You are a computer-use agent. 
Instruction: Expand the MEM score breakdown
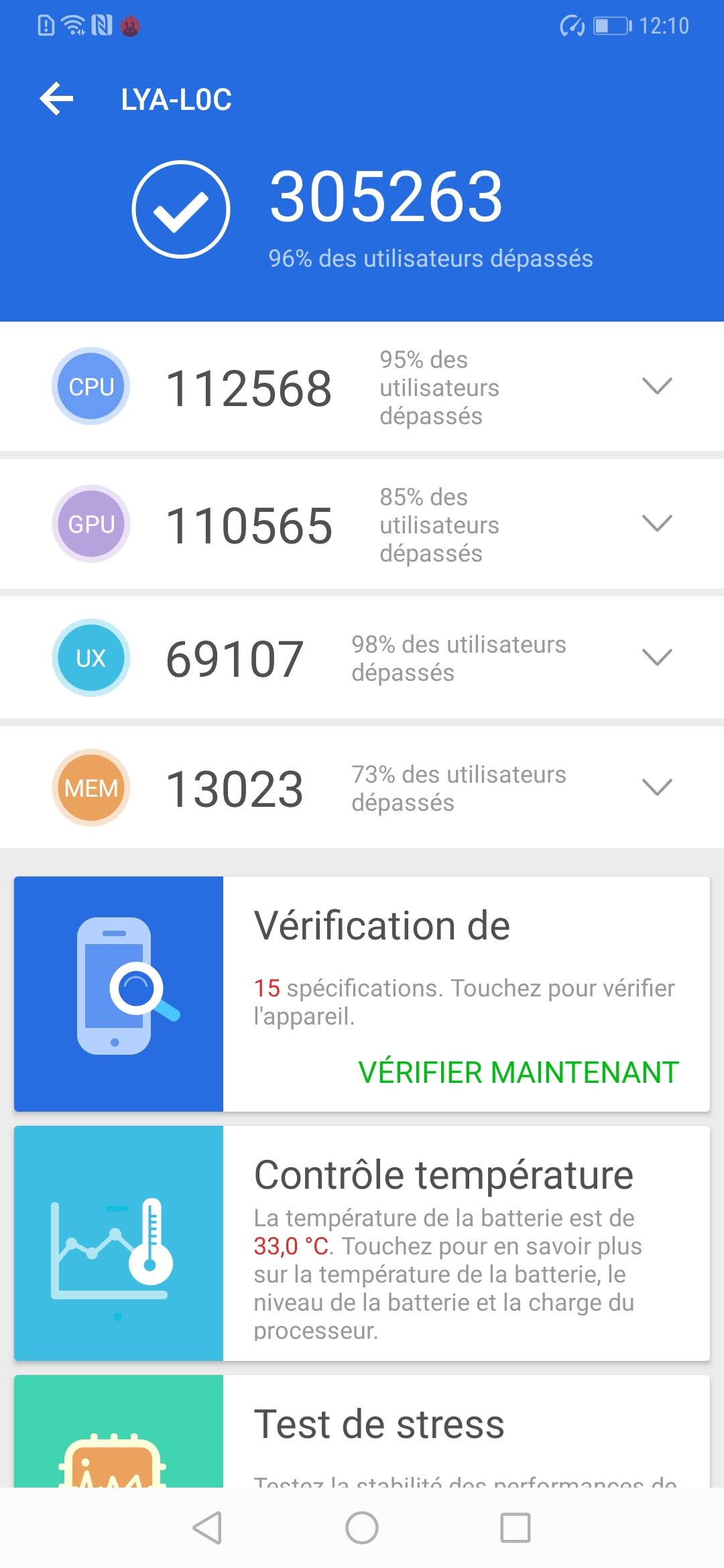click(x=656, y=787)
